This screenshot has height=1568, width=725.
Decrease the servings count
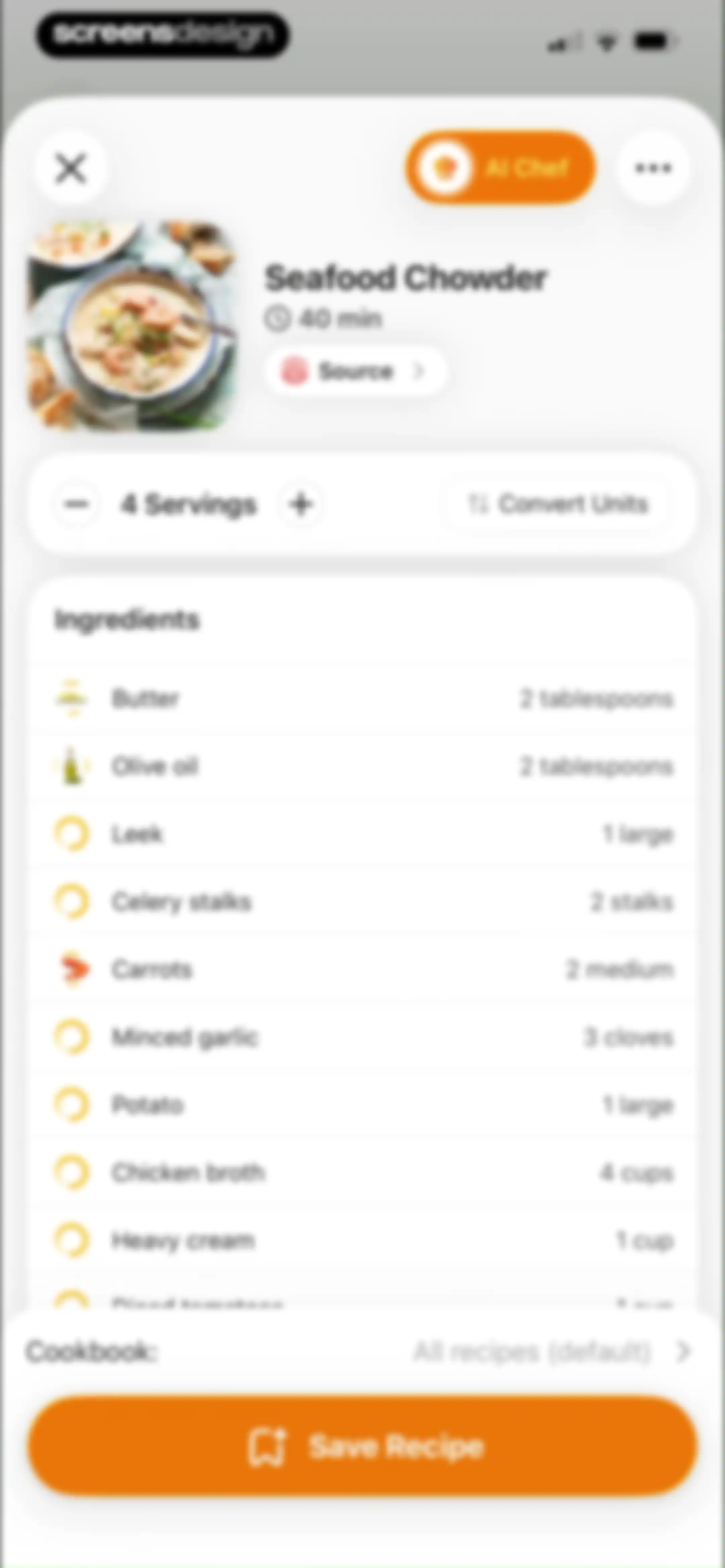coord(77,504)
